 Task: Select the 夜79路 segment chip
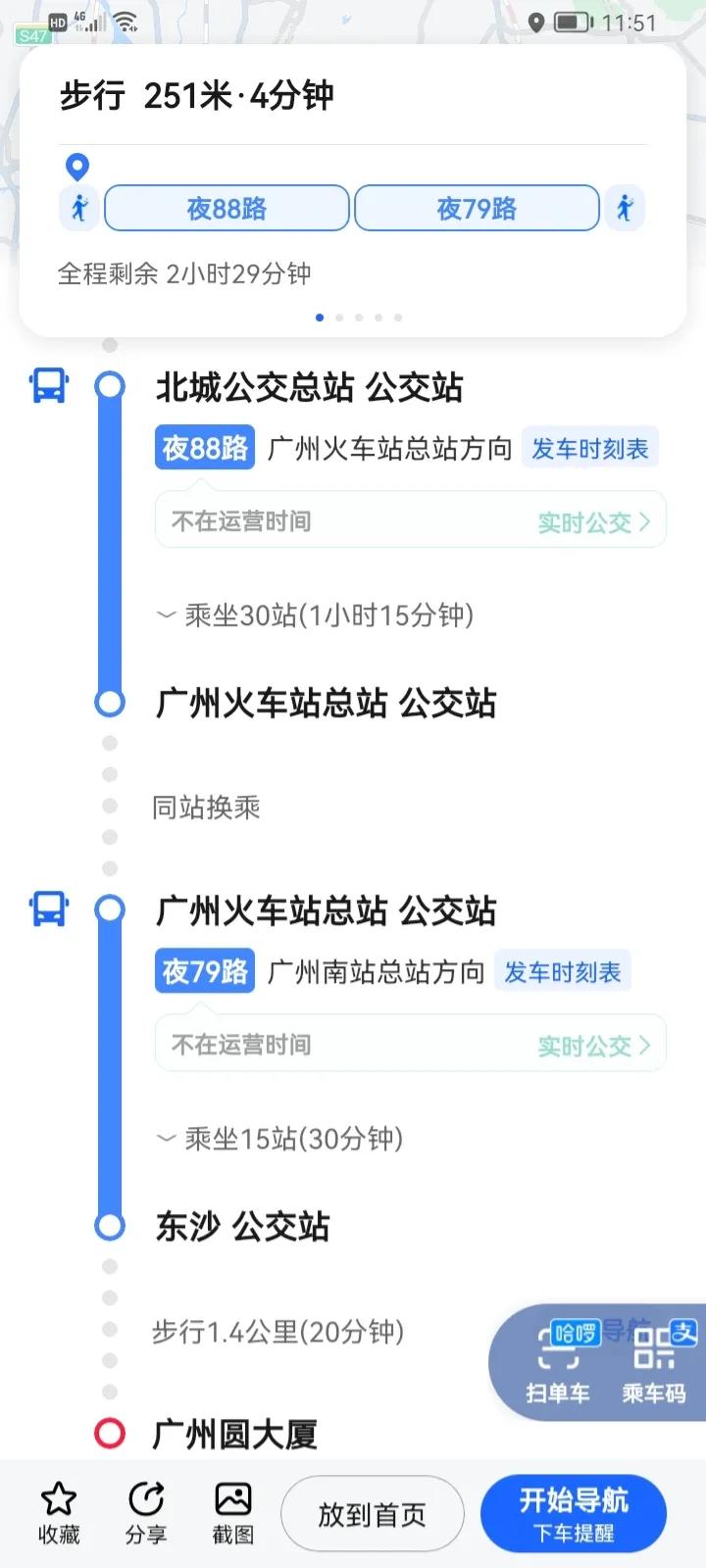click(477, 209)
